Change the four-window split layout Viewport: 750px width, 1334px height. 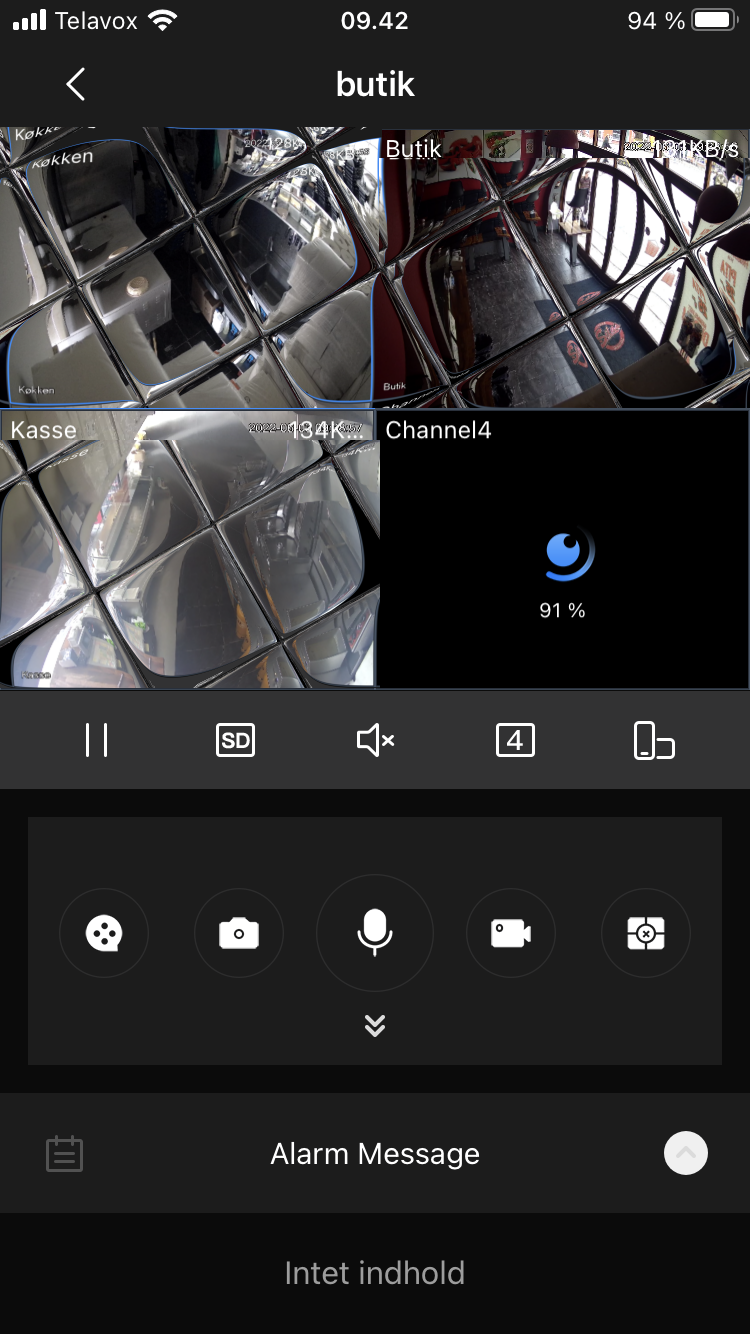tap(515, 741)
